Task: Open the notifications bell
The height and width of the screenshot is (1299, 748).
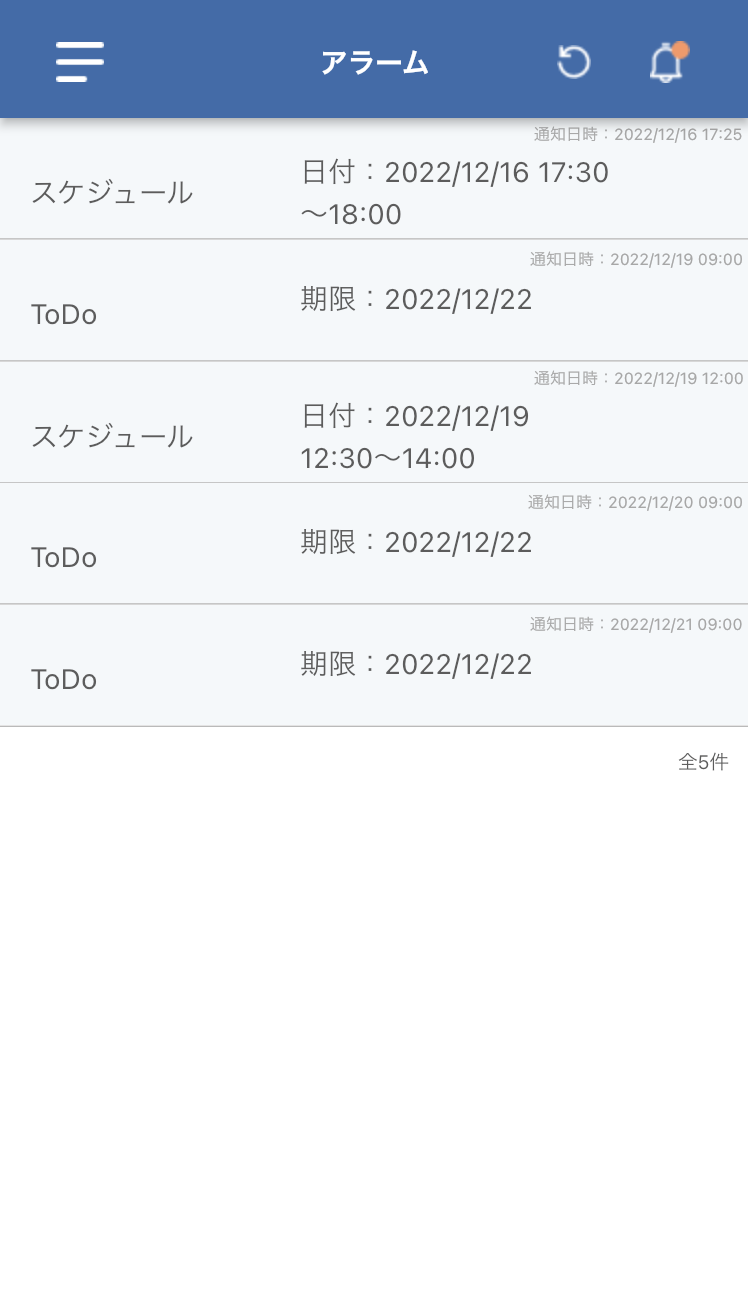Action: 667,62
